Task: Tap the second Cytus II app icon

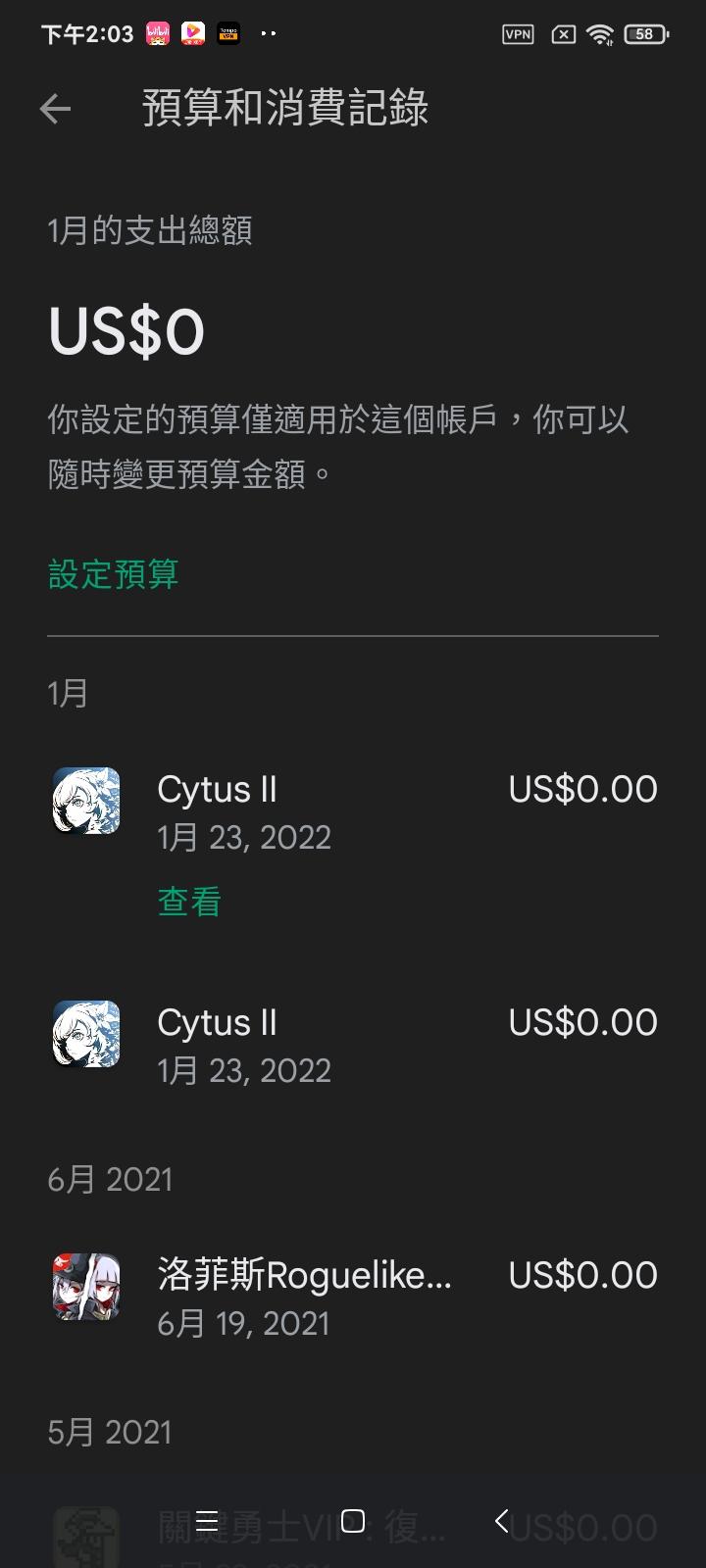Action: tap(85, 1034)
